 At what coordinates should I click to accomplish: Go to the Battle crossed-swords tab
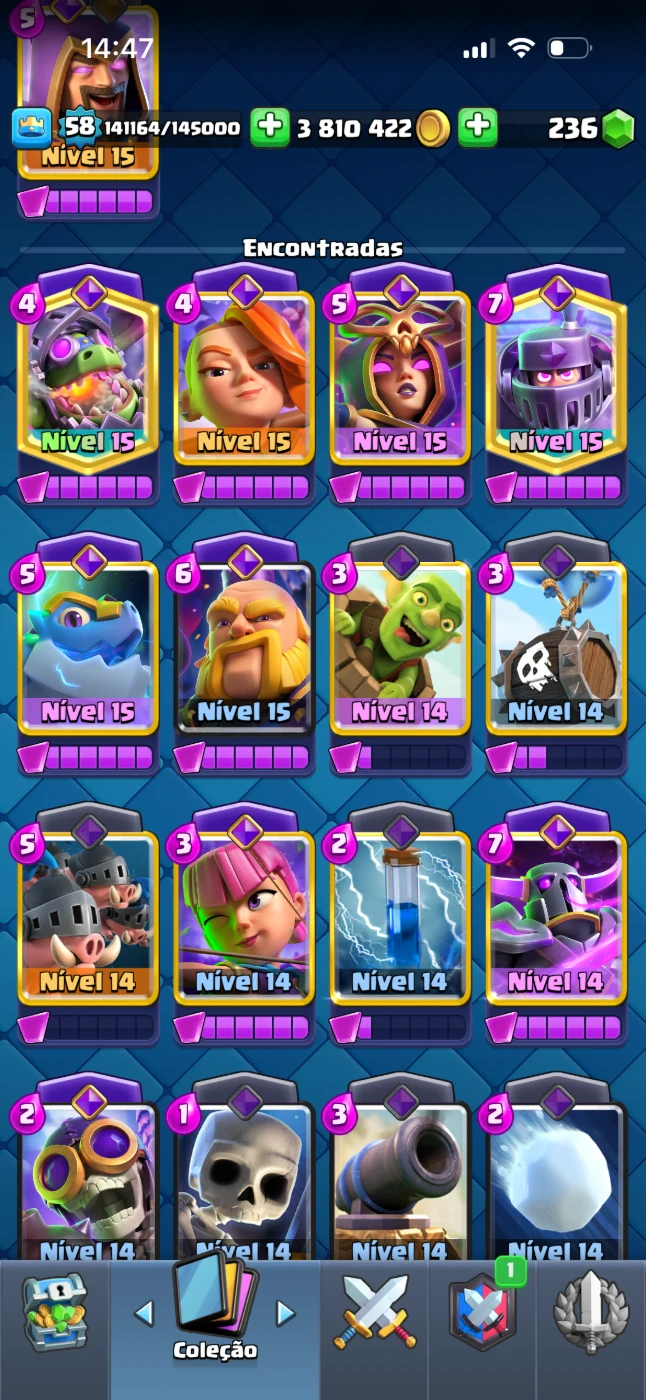coord(375,1313)
